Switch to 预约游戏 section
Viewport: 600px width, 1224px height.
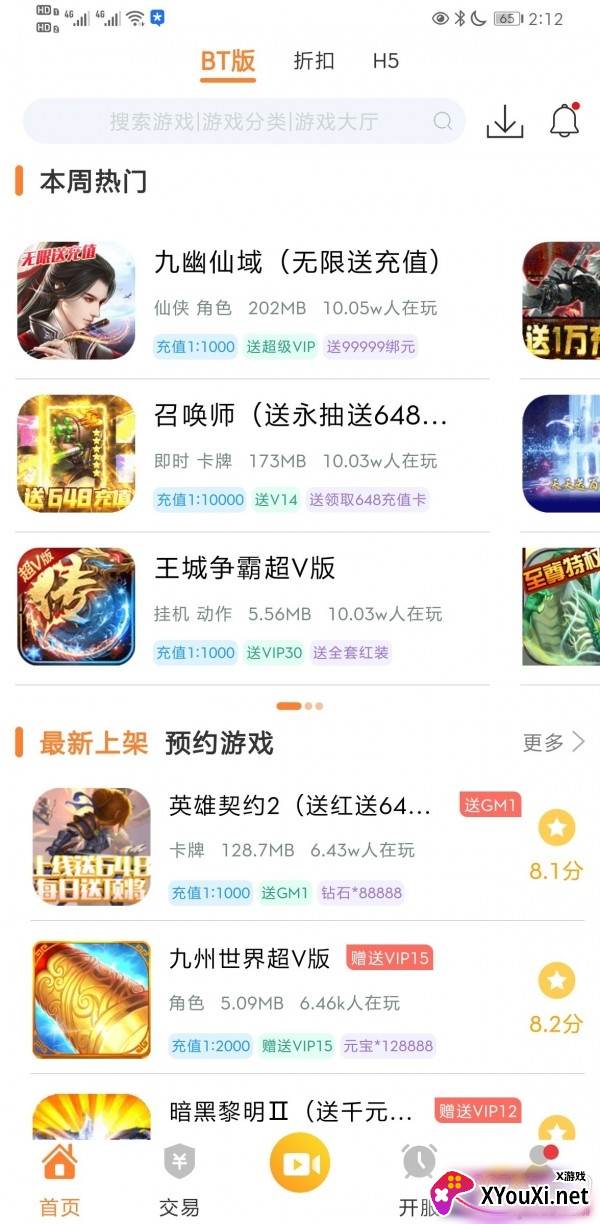(x=219, y=743)
